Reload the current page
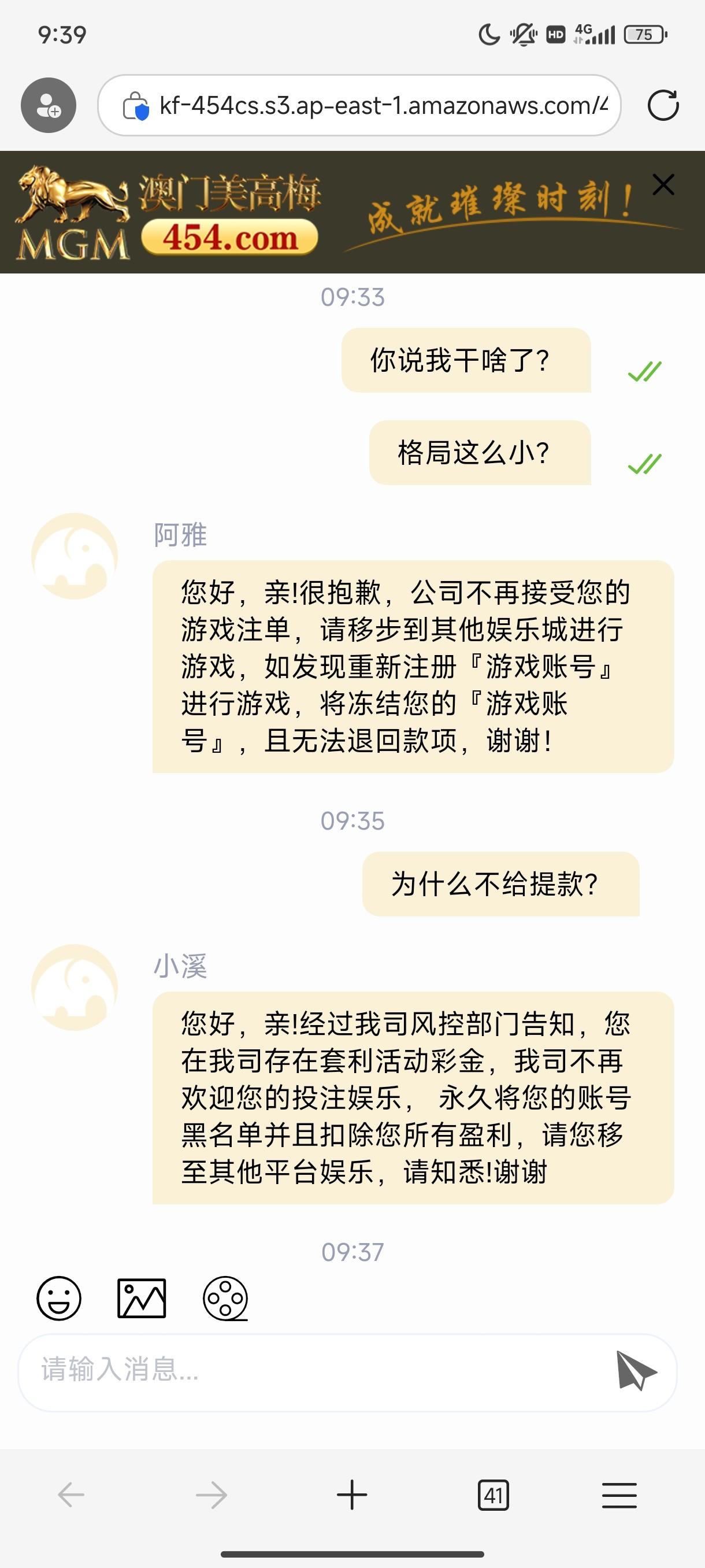The height and width of the screenshot is (1568, 705). click(662, 105)
